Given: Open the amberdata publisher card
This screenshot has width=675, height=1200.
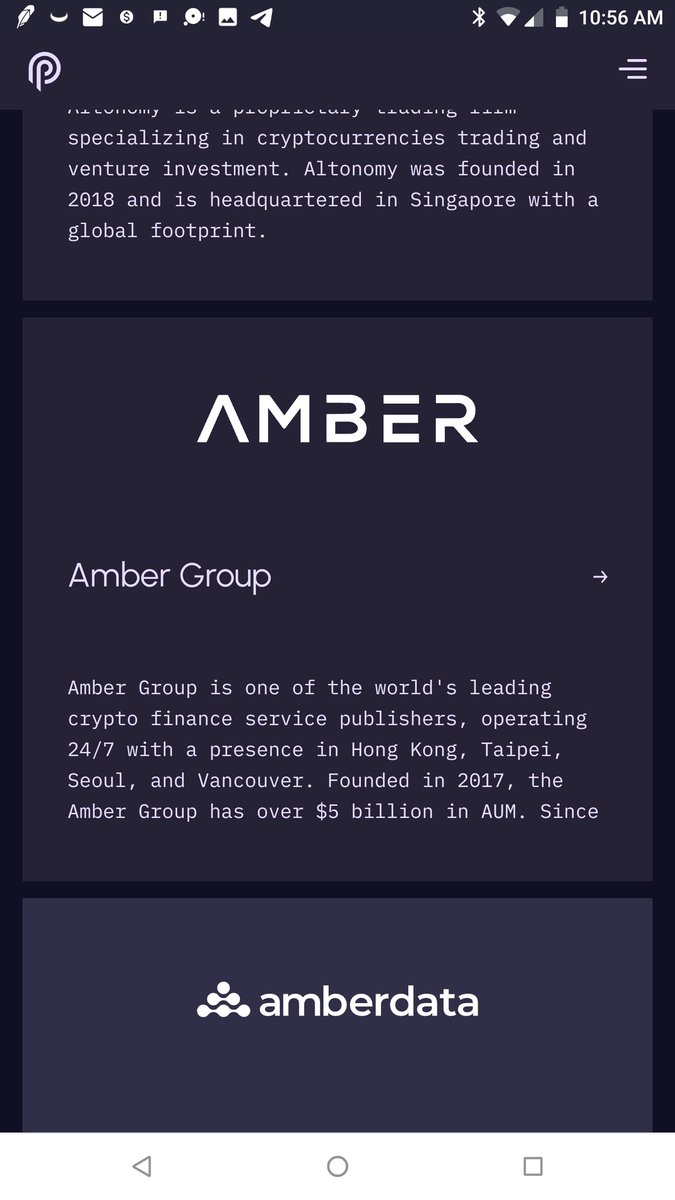Looking at the screenshot, I should click(337, 1002).
